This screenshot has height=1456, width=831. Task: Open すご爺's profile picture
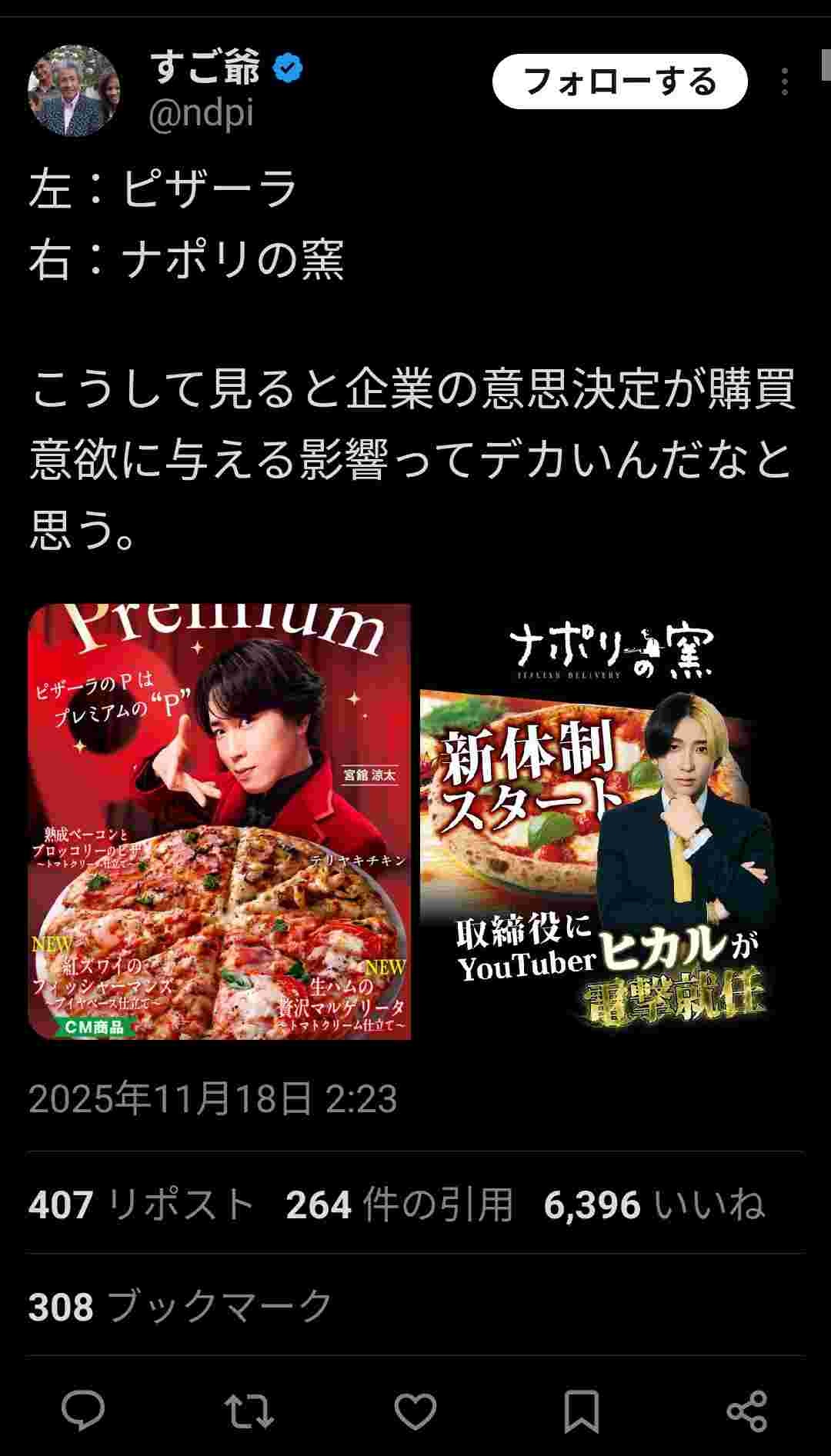click(x=74, y=90)
